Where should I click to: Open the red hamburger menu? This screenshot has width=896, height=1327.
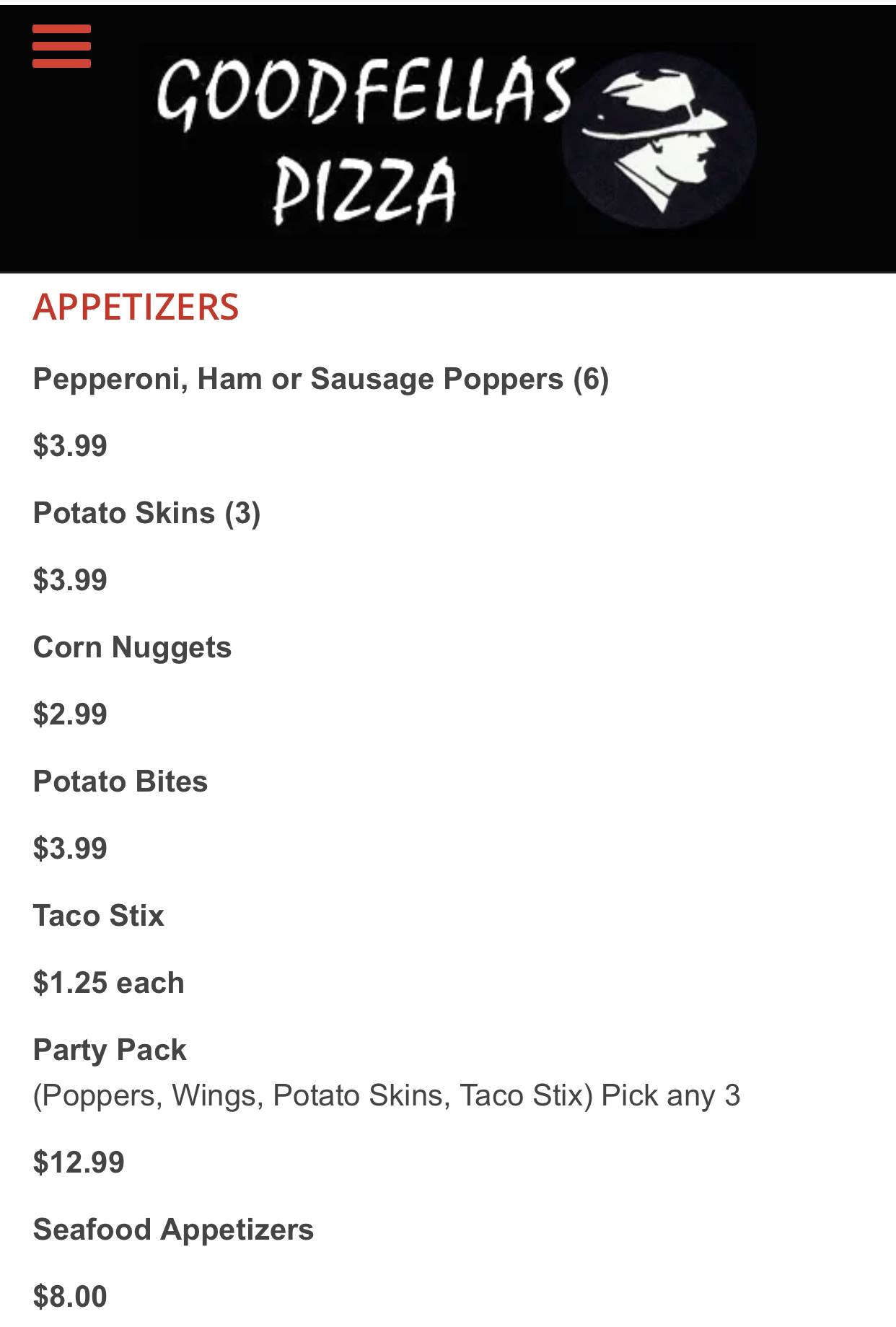[61, 46]
